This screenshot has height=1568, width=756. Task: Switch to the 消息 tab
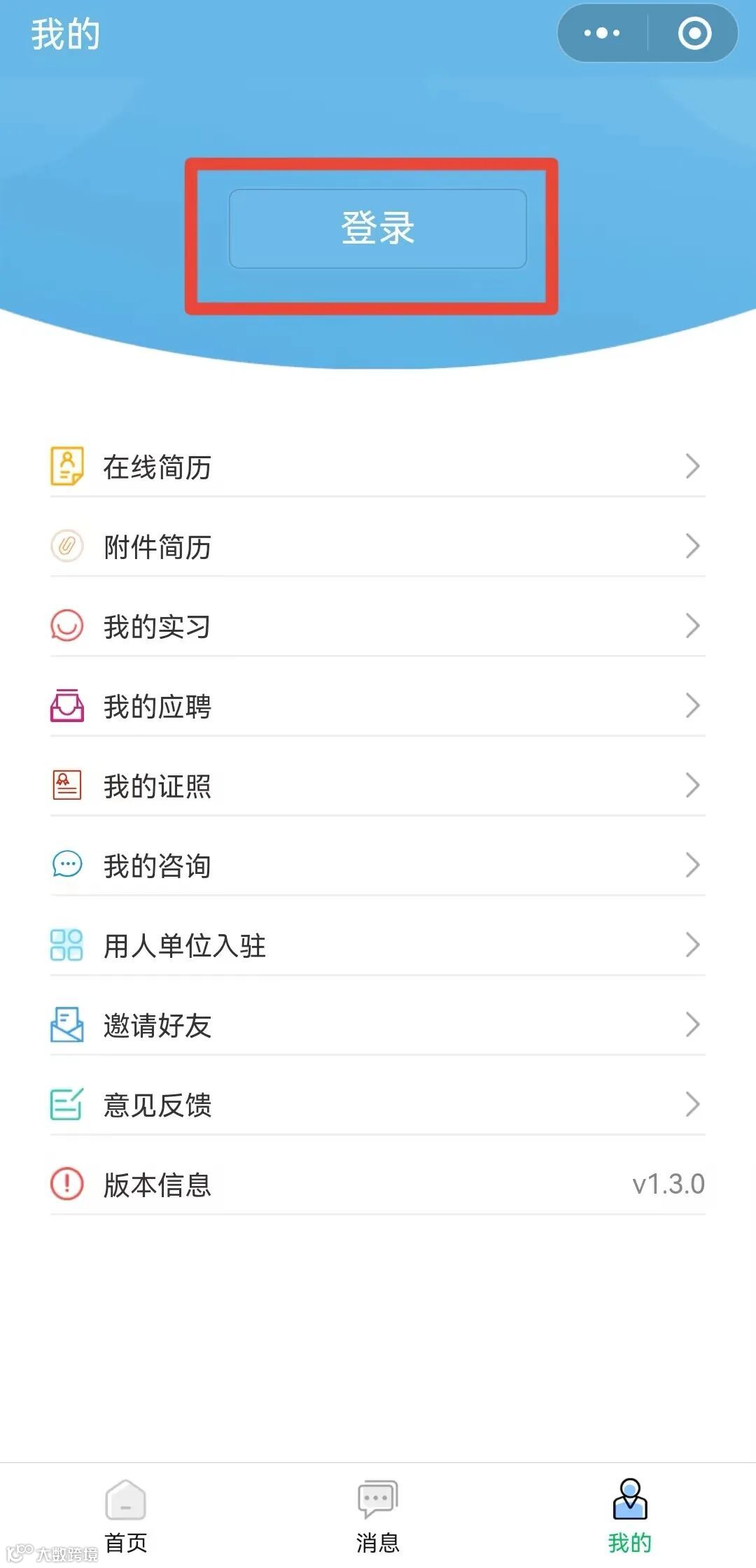(x=378, y=1516)
